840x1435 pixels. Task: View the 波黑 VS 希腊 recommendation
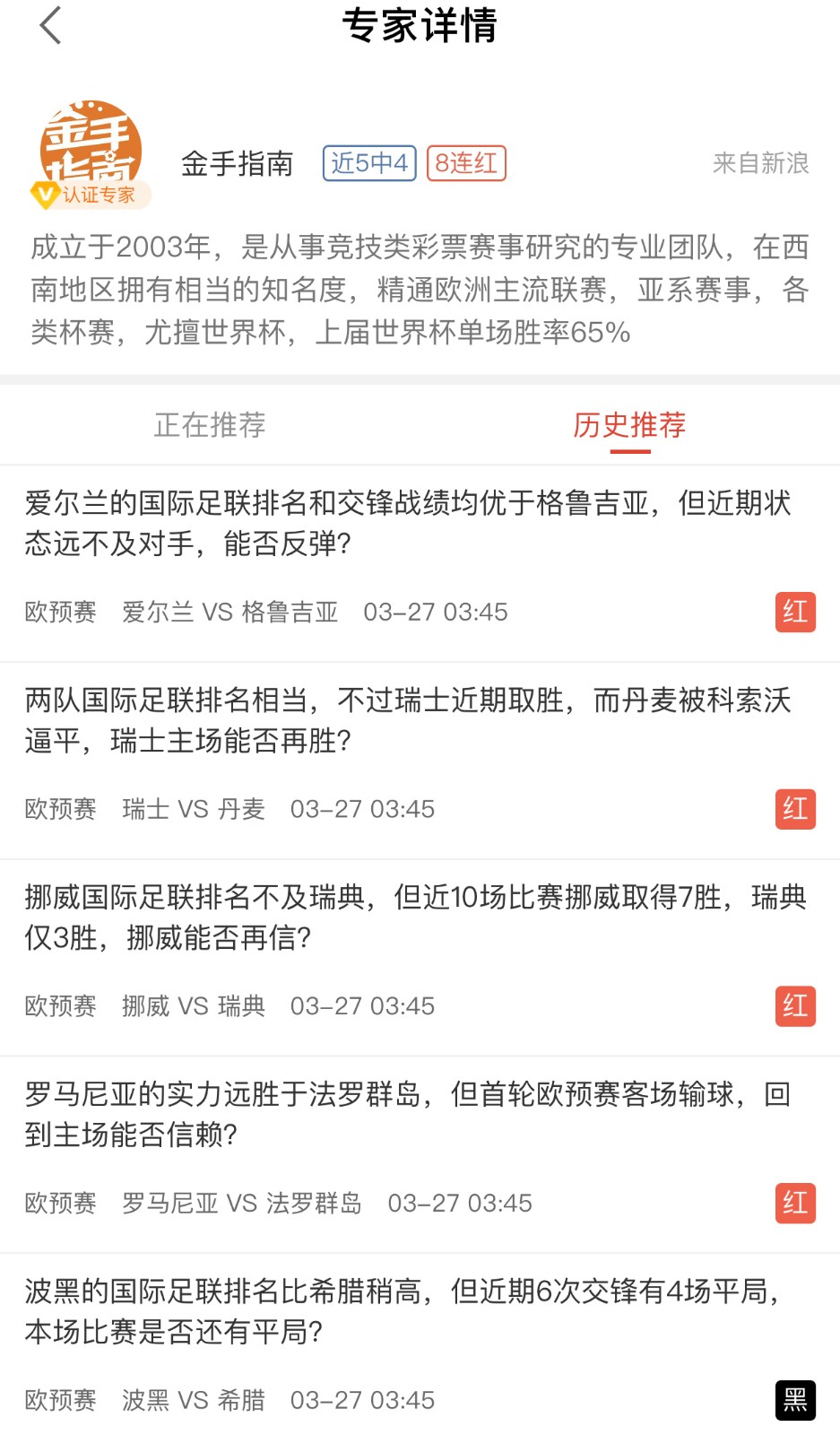pyautogui.click(x=420, y=1345)
